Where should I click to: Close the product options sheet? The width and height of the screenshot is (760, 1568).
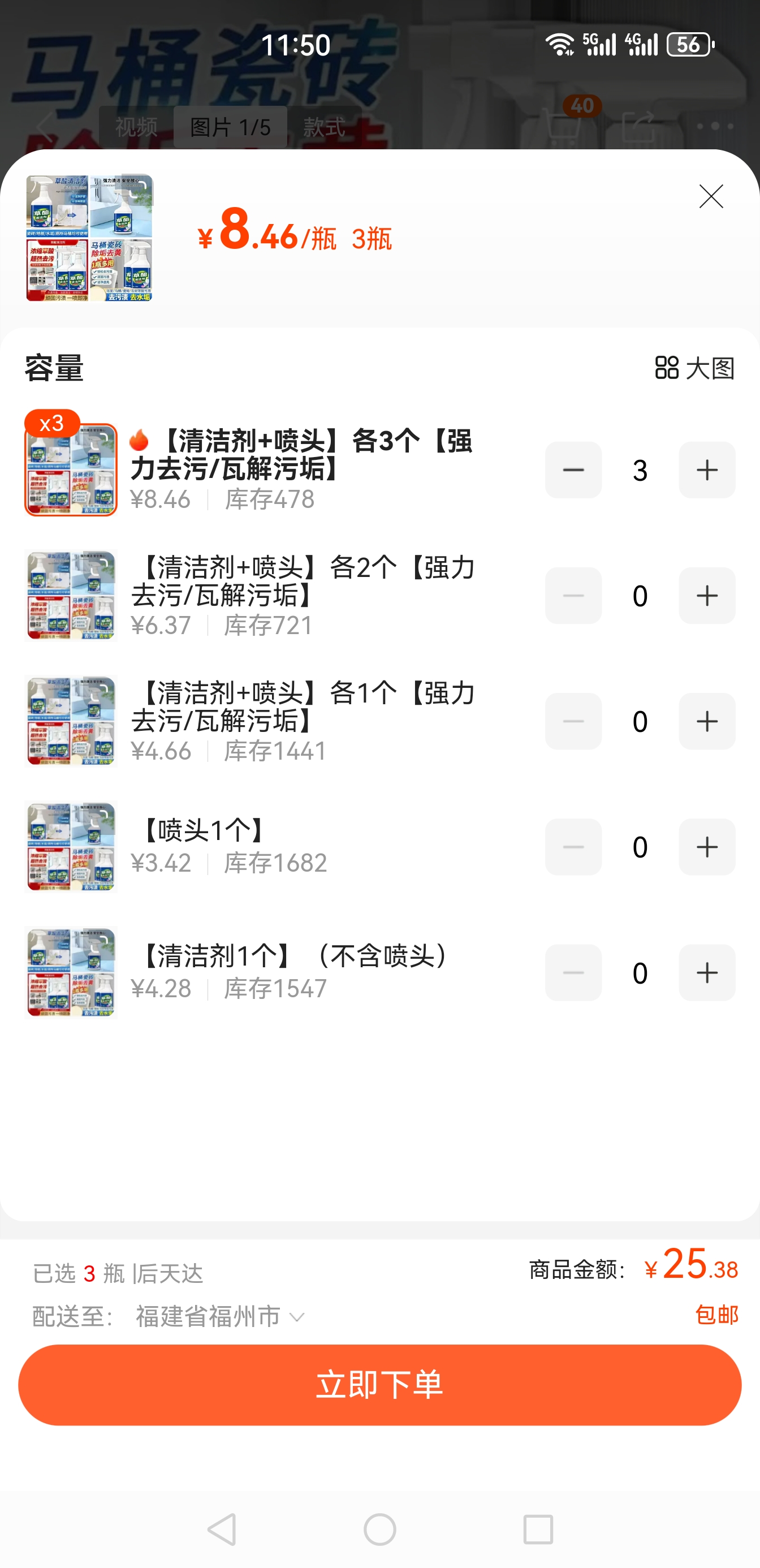click(x=711, y=196)
